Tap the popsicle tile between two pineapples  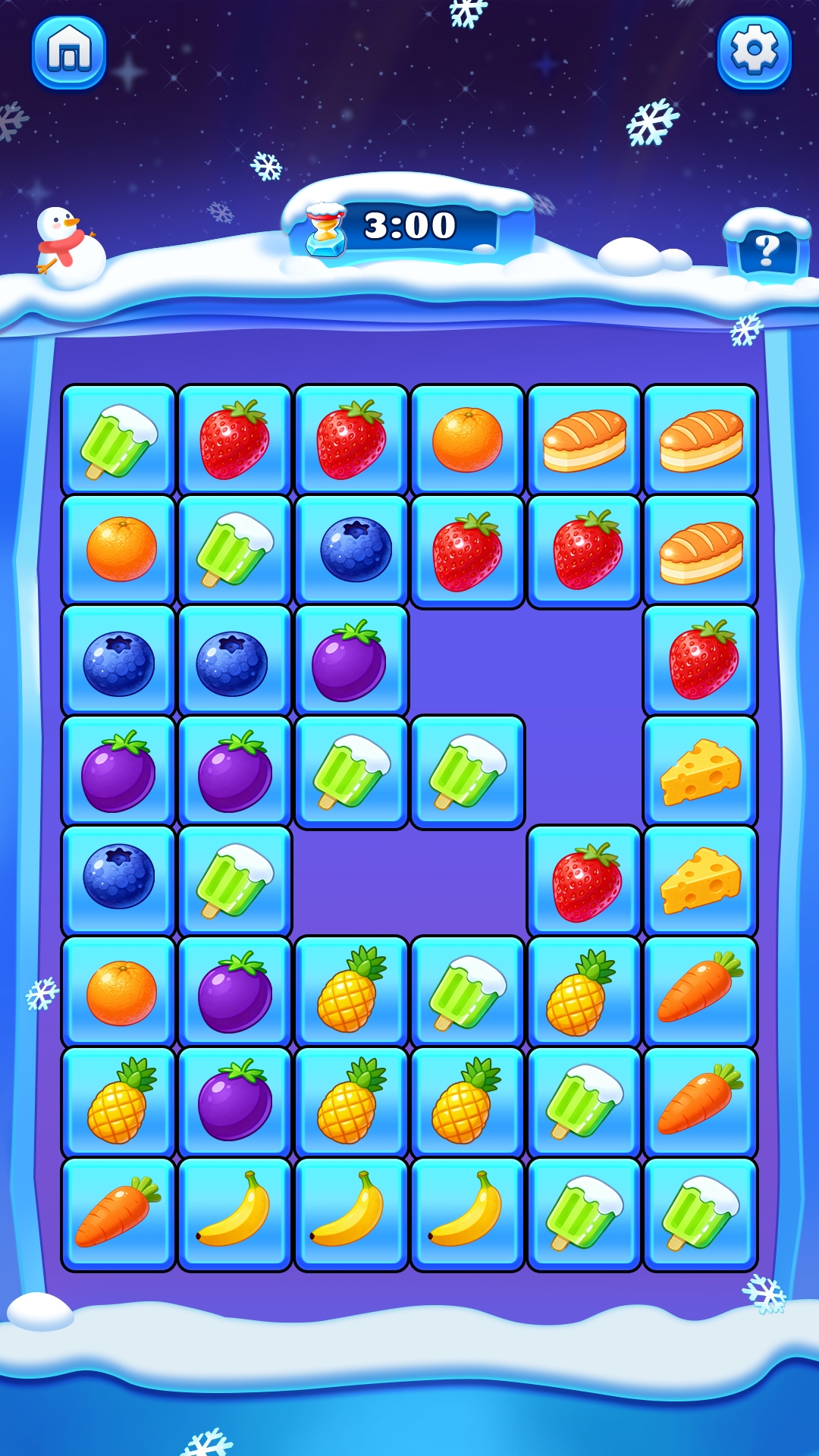(467, 992)
